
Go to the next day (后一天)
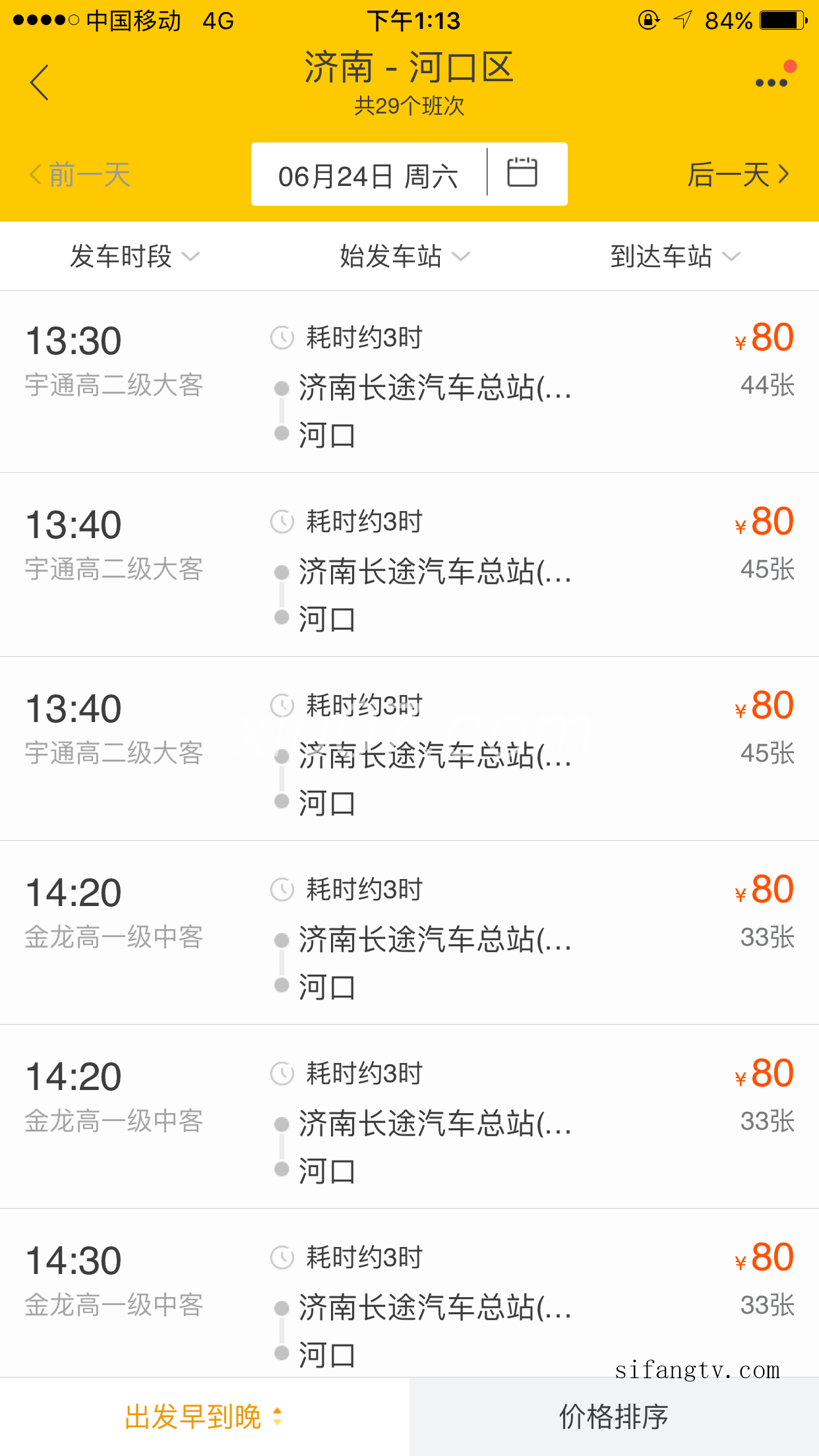click(x=738, y=175)
